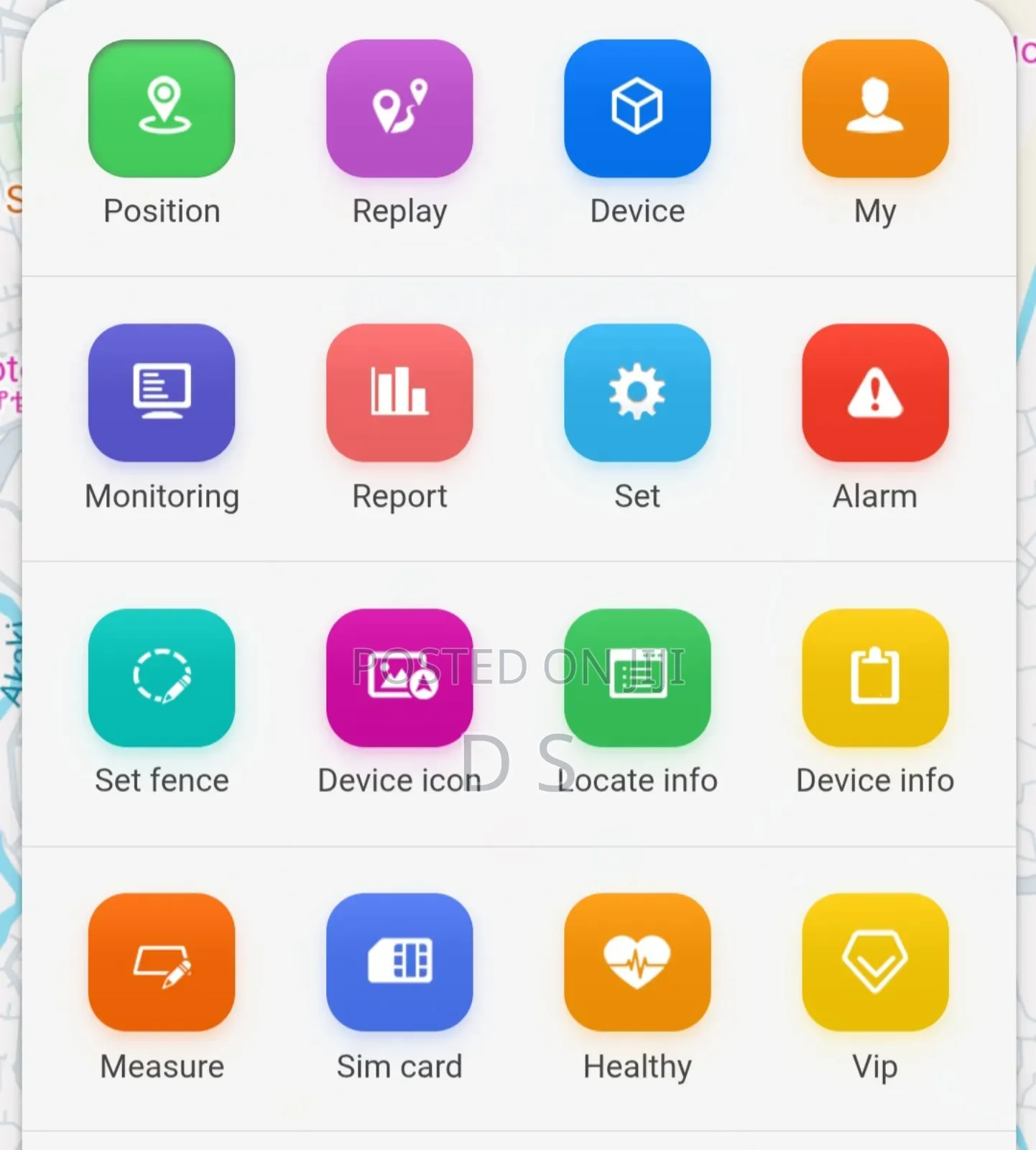
Task: Open the Position feature
Action: pos(162,109)
